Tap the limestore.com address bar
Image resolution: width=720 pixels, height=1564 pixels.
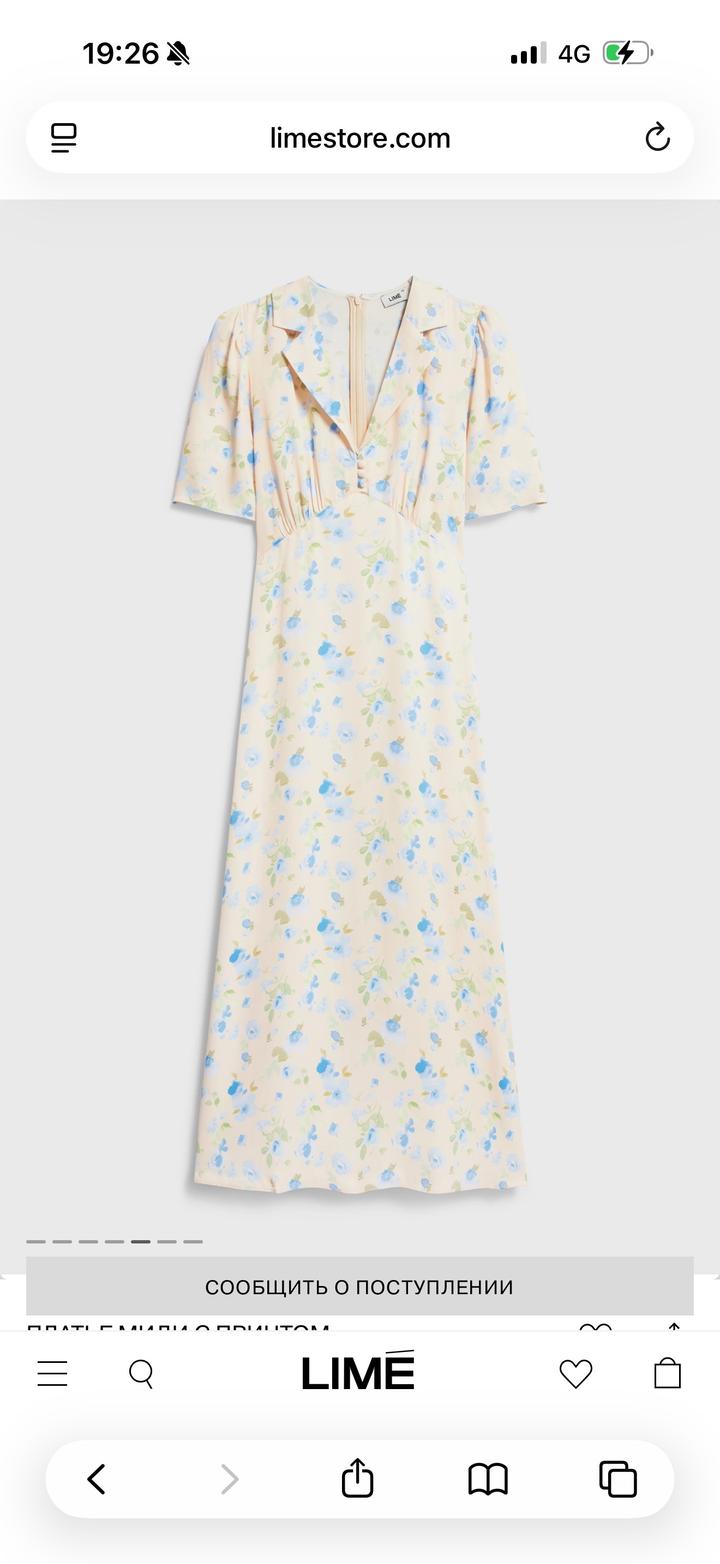(360, 138)
